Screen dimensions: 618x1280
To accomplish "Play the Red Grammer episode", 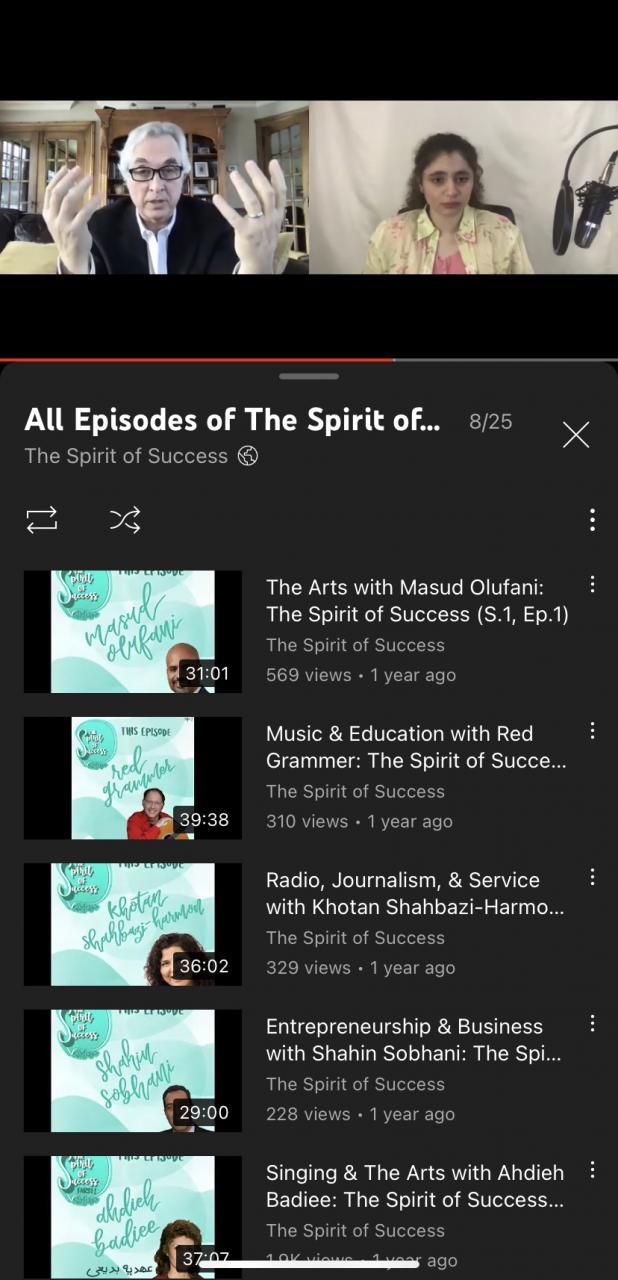I will 133,778.
